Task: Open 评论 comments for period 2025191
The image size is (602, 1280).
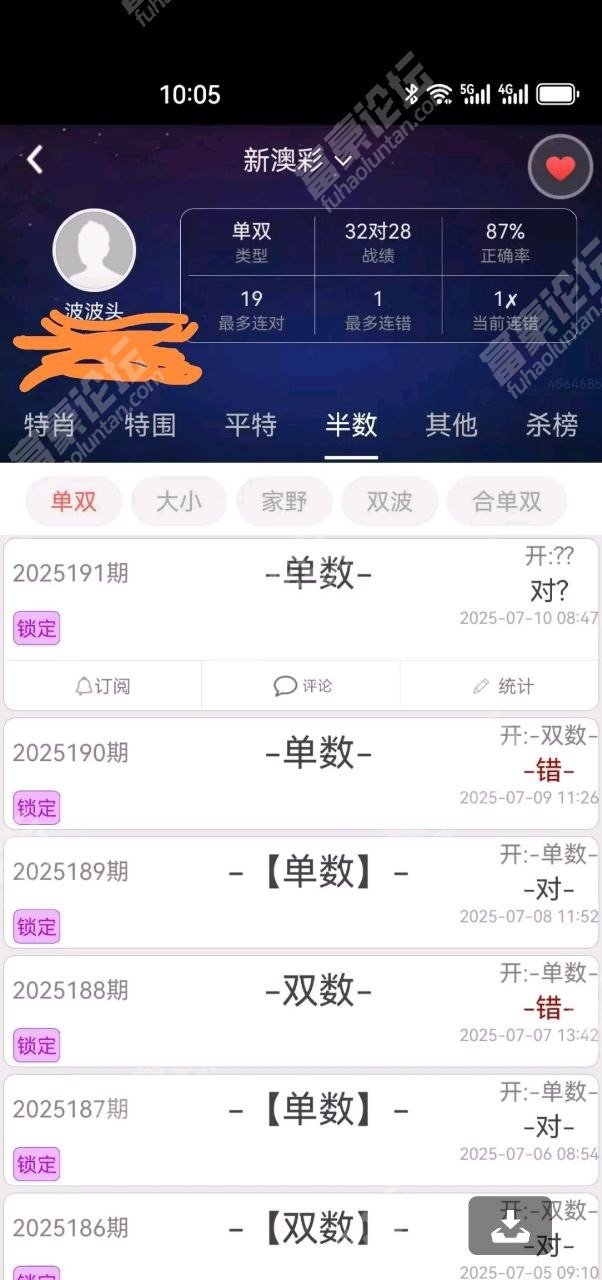Action: 302,686
